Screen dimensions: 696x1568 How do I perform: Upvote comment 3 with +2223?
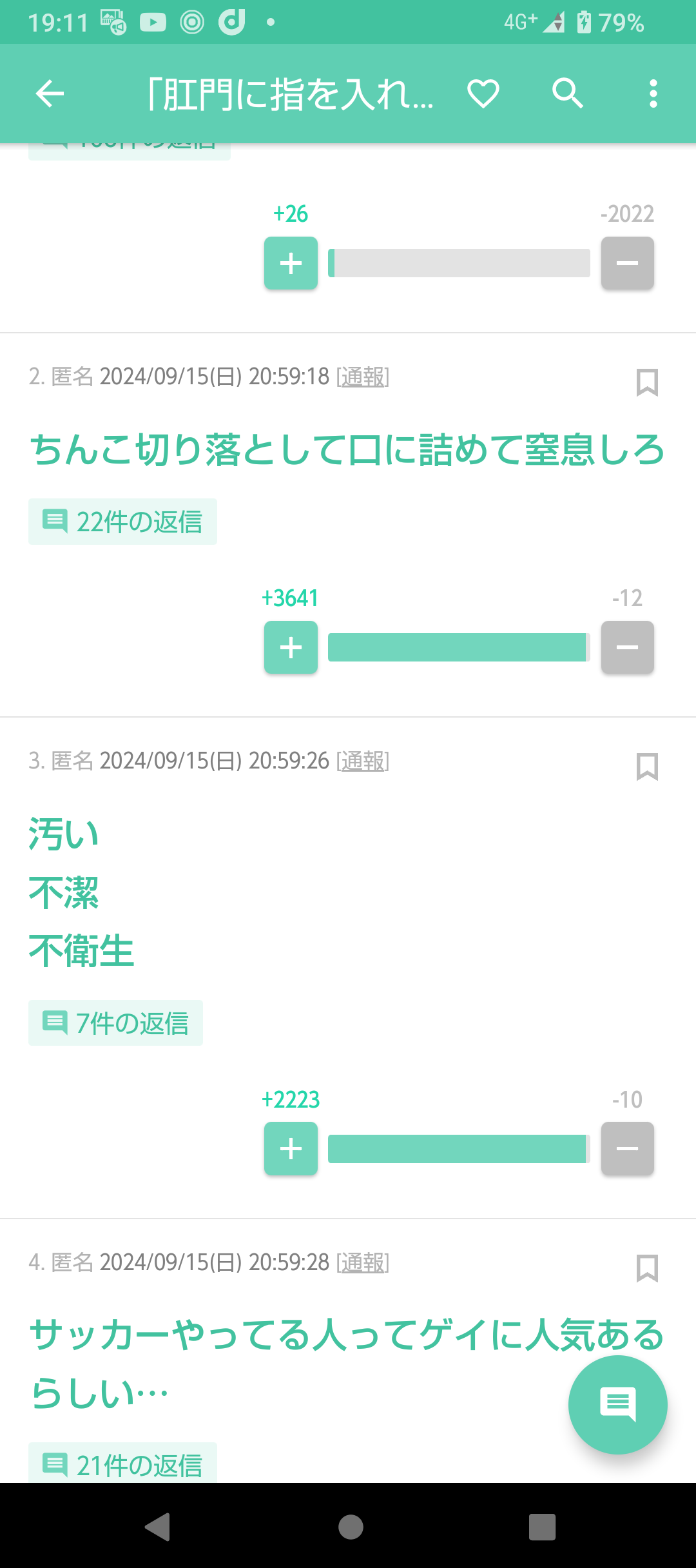tap(291, 1149)
